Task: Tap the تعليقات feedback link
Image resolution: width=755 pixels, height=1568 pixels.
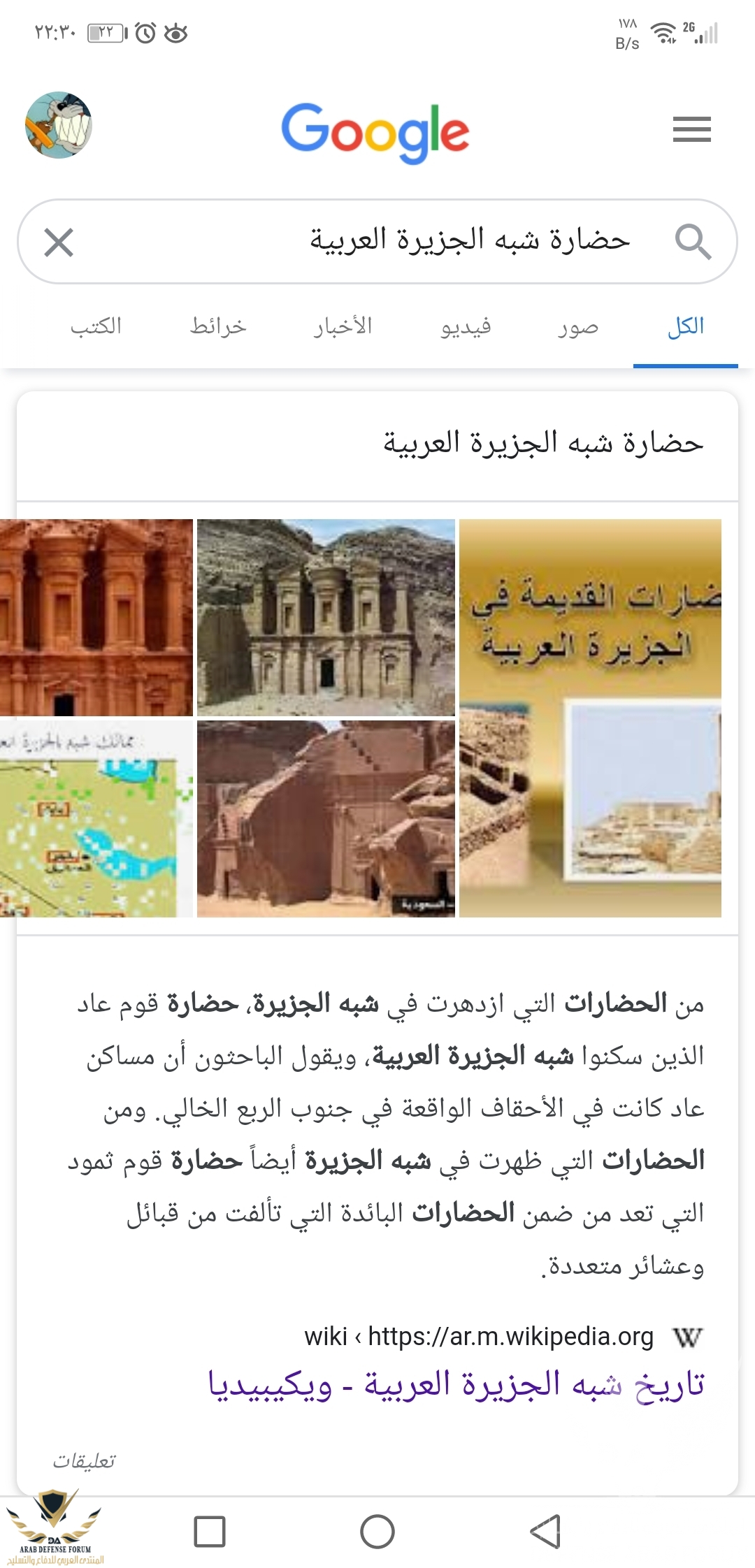Action: click(84, 1460)
